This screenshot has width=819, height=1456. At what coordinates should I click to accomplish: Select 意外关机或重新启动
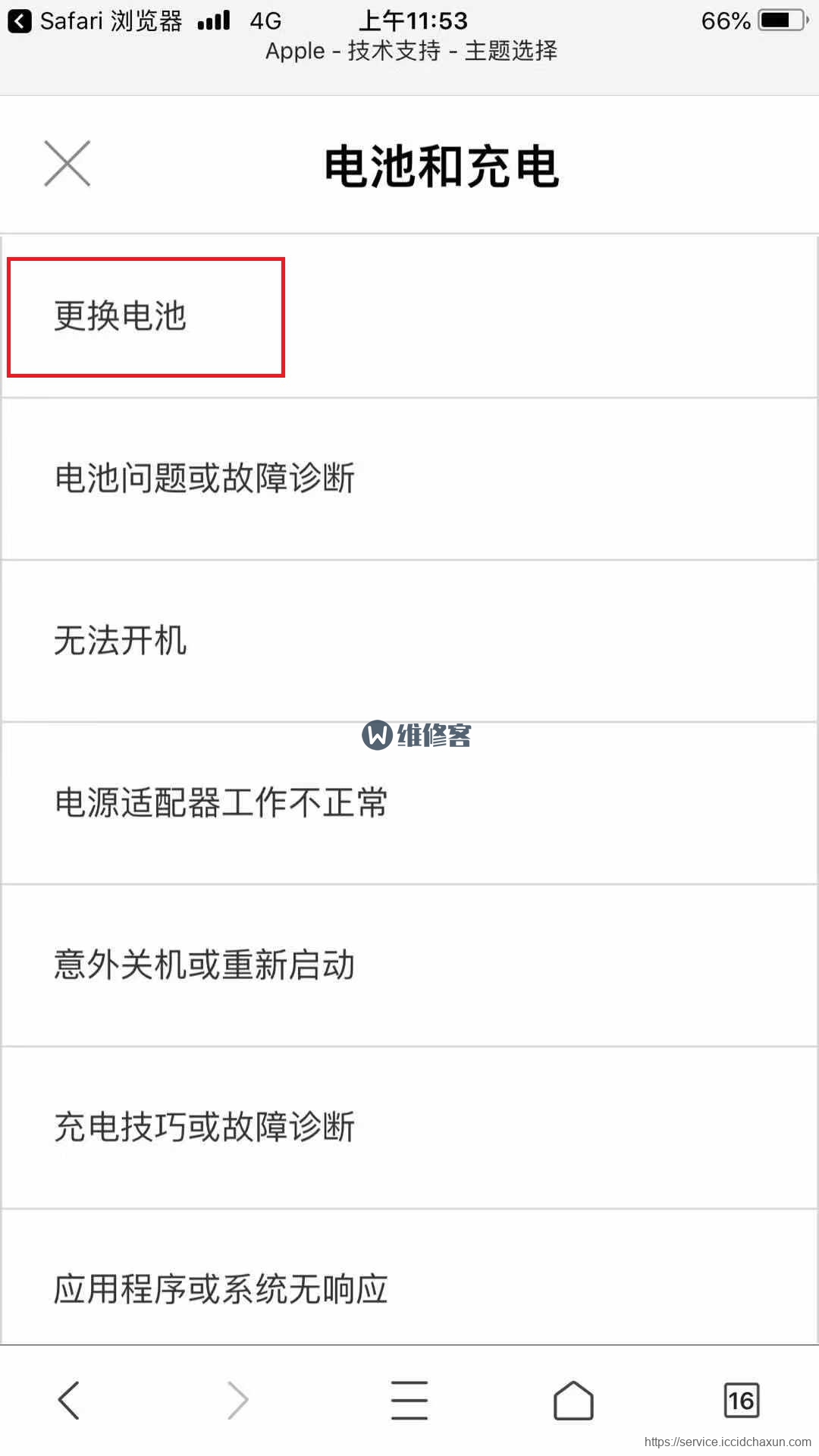click(x=409, y=965)
